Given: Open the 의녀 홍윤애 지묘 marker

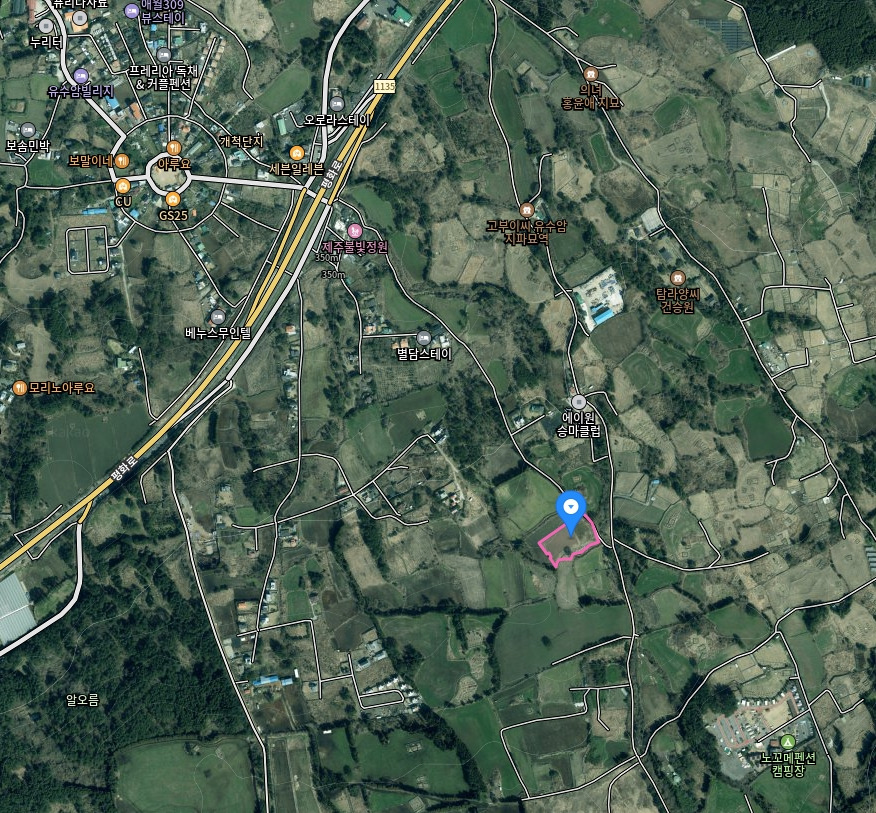Looking at the screenshot, I should [591, 74].
